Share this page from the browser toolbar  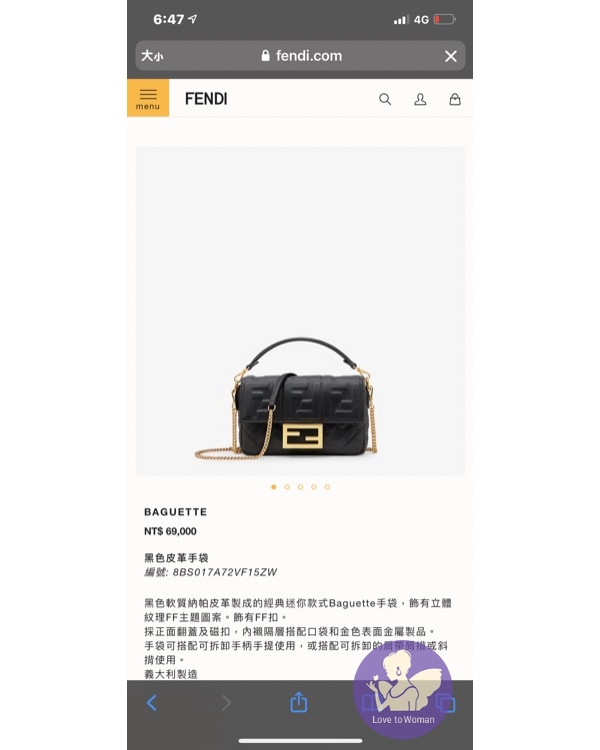coord(299,703)
